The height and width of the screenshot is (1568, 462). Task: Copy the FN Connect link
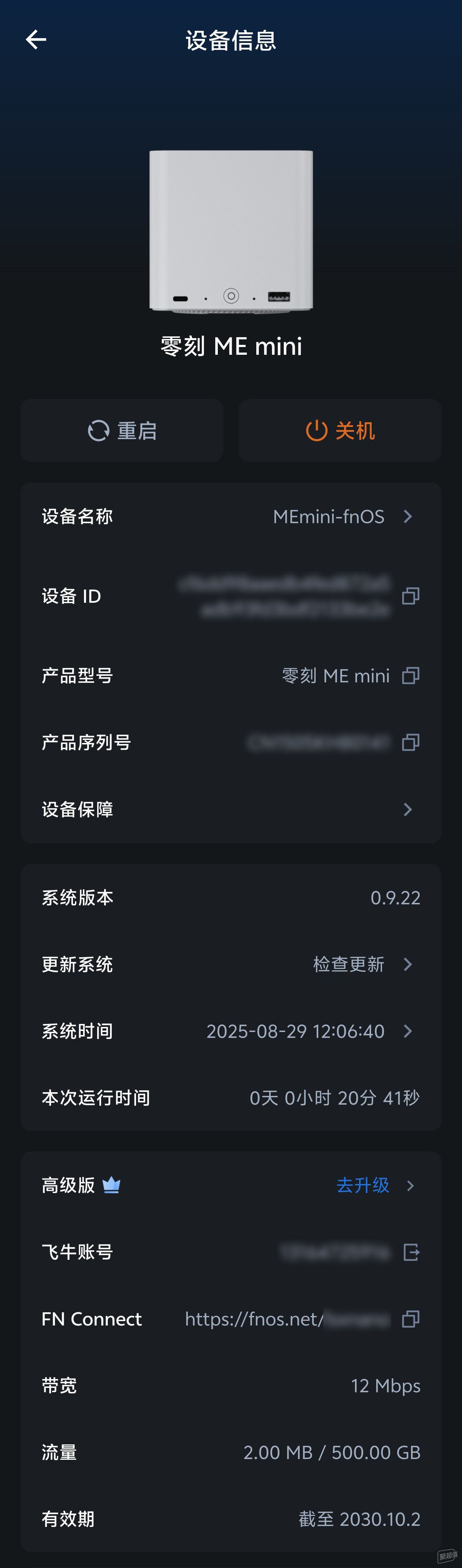pyautogui.click(x=411, y=1319)
